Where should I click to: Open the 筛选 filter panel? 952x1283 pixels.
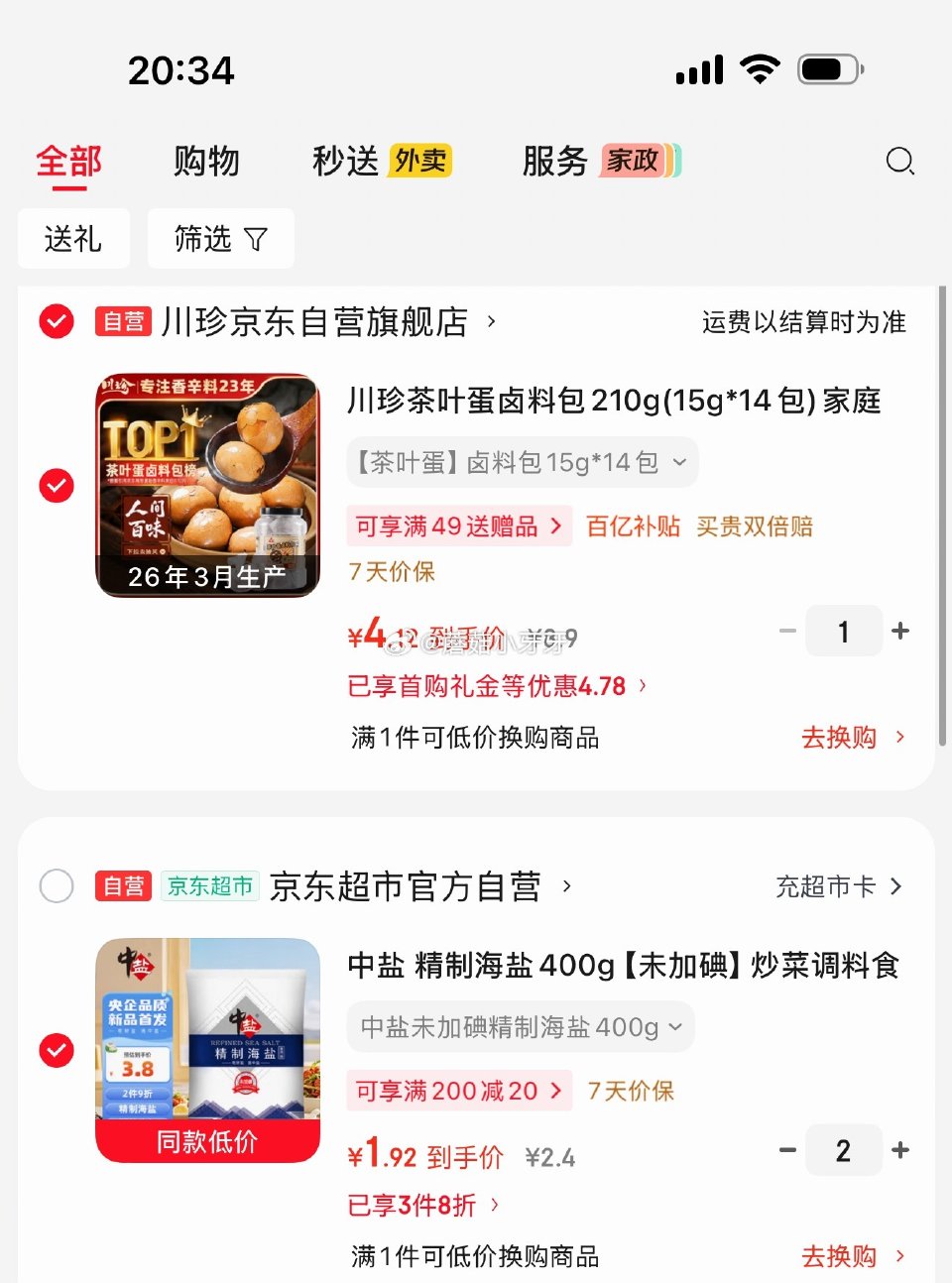220,238
